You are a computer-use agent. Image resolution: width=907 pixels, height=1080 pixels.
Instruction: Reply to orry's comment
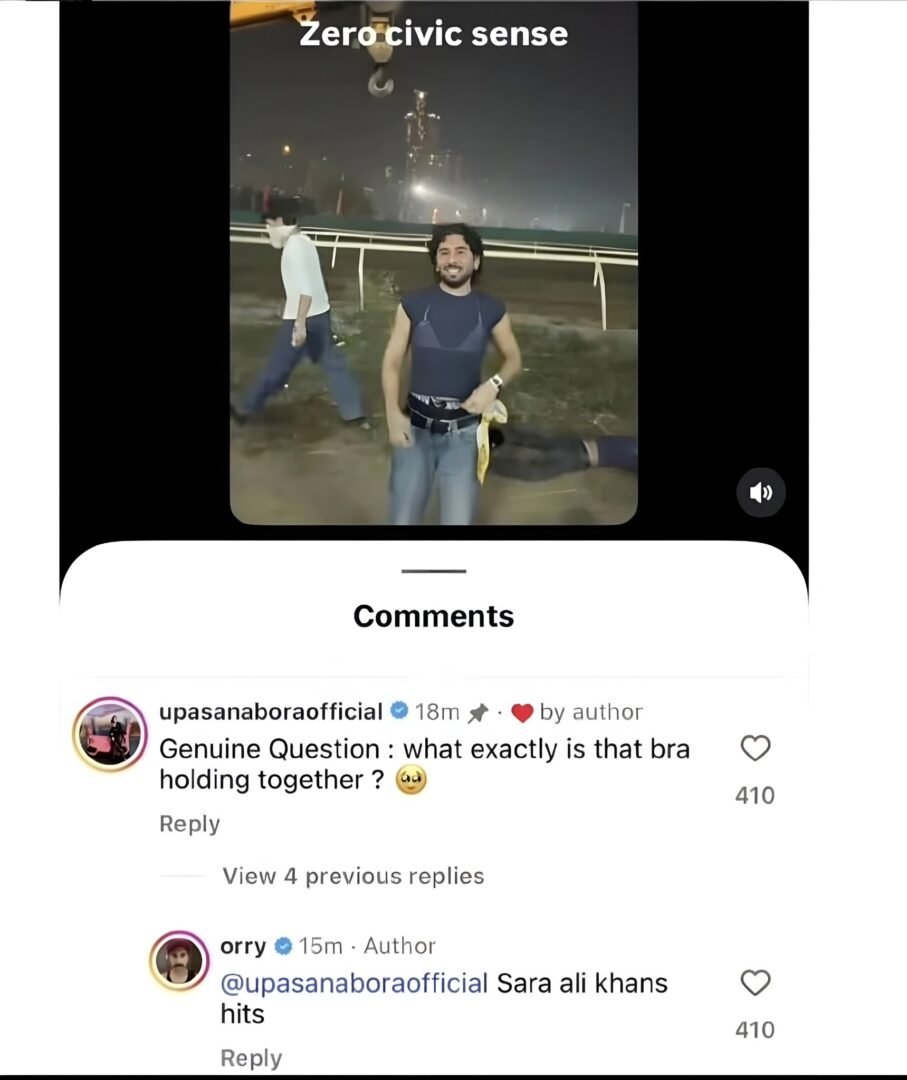tap(250, 1058)
